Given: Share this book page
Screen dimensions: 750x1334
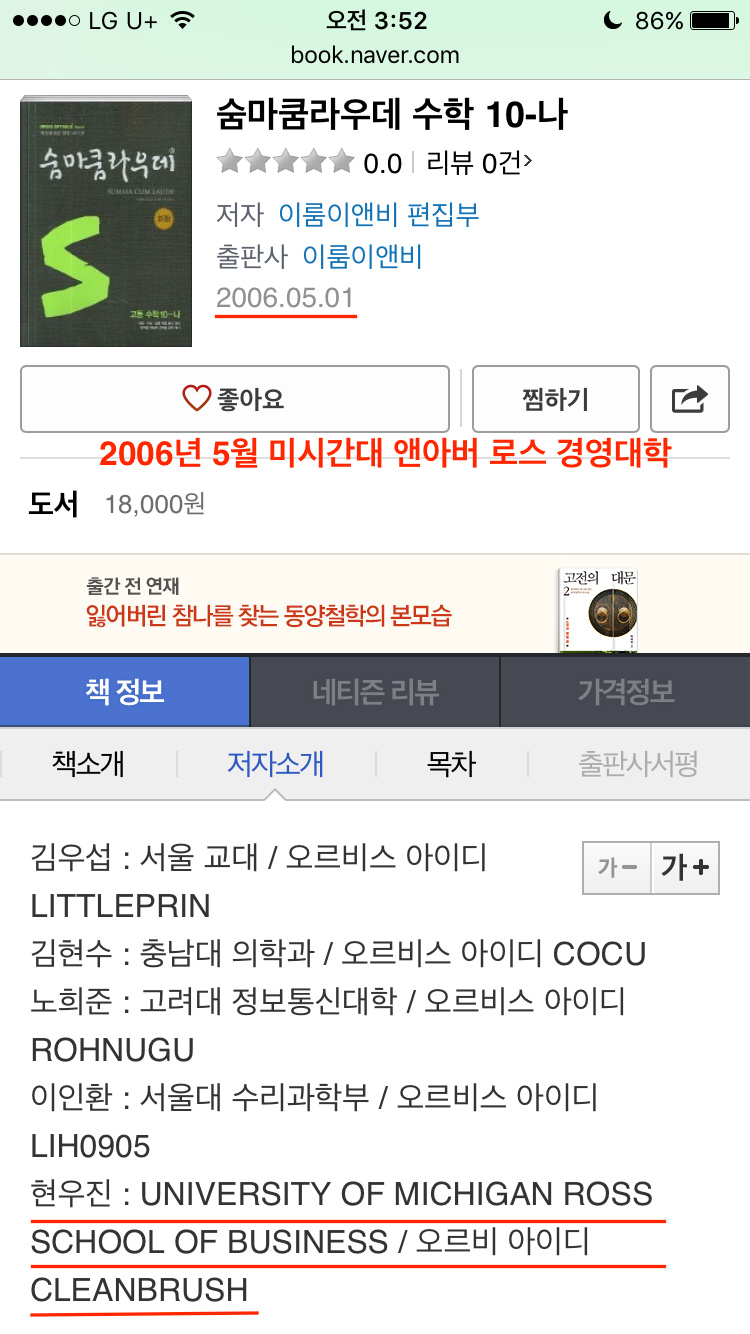Looking at the screenshot, I should pos(689,399).
